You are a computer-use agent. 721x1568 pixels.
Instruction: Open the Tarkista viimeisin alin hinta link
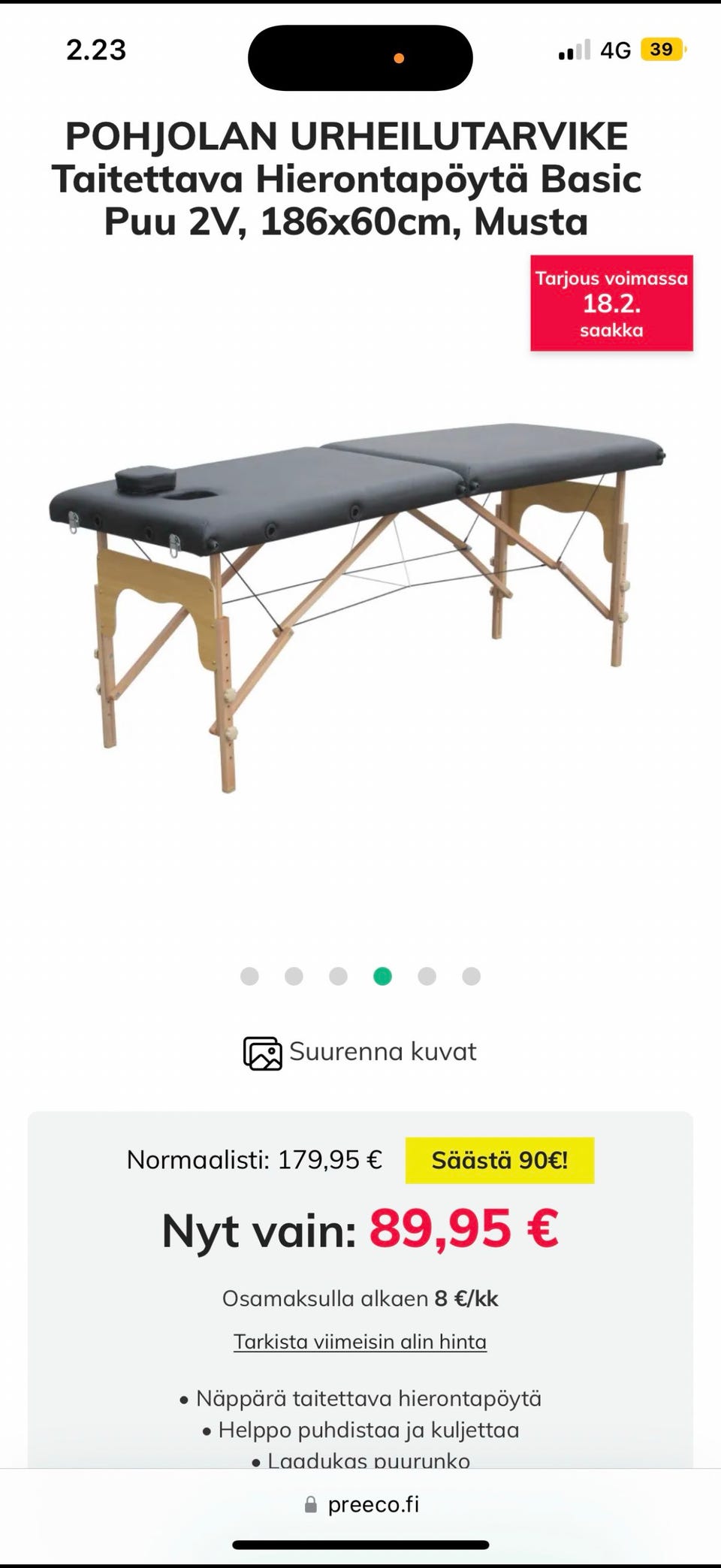360,1342
